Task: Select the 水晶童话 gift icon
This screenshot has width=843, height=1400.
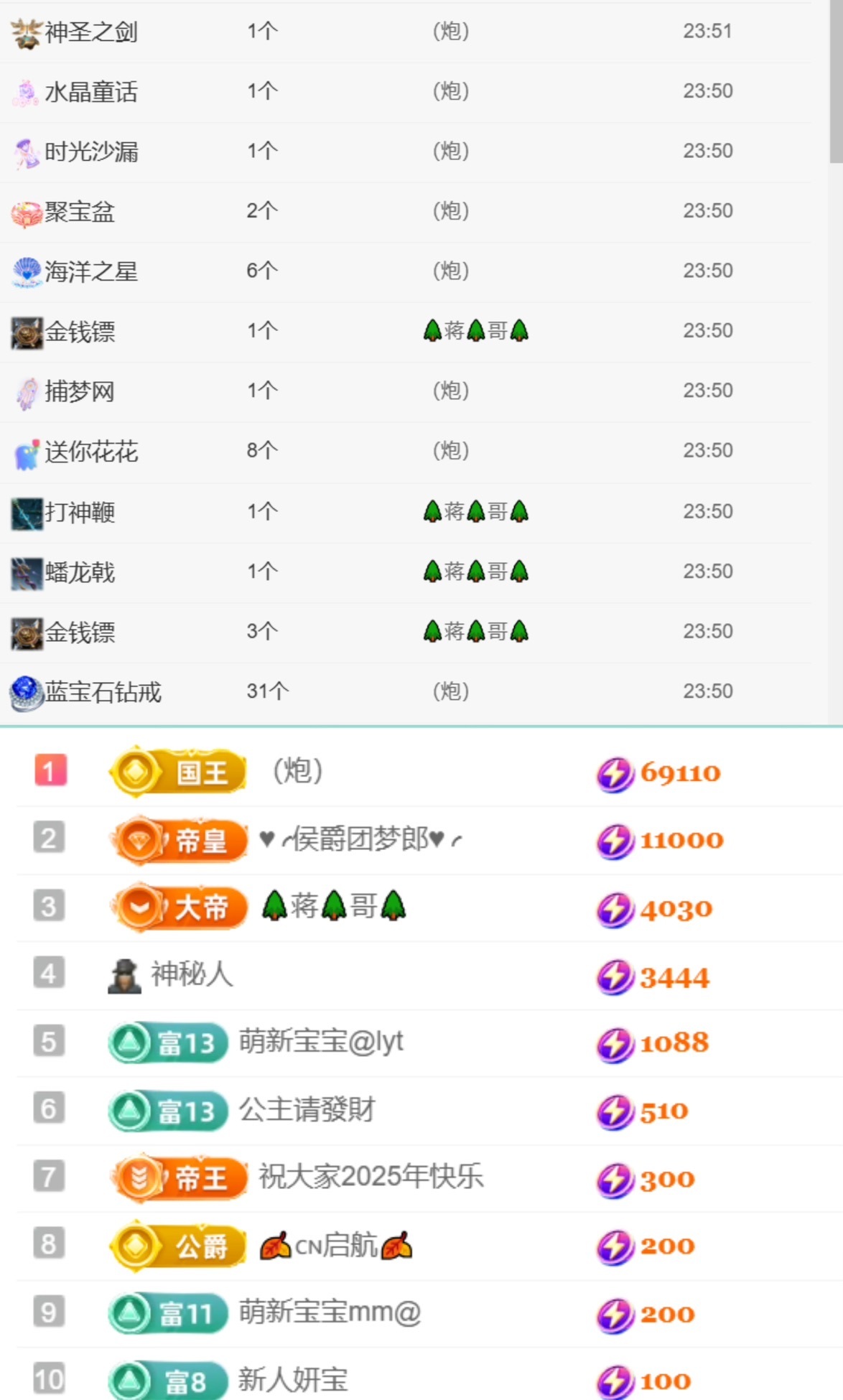Action: click(x=25, y=91)
